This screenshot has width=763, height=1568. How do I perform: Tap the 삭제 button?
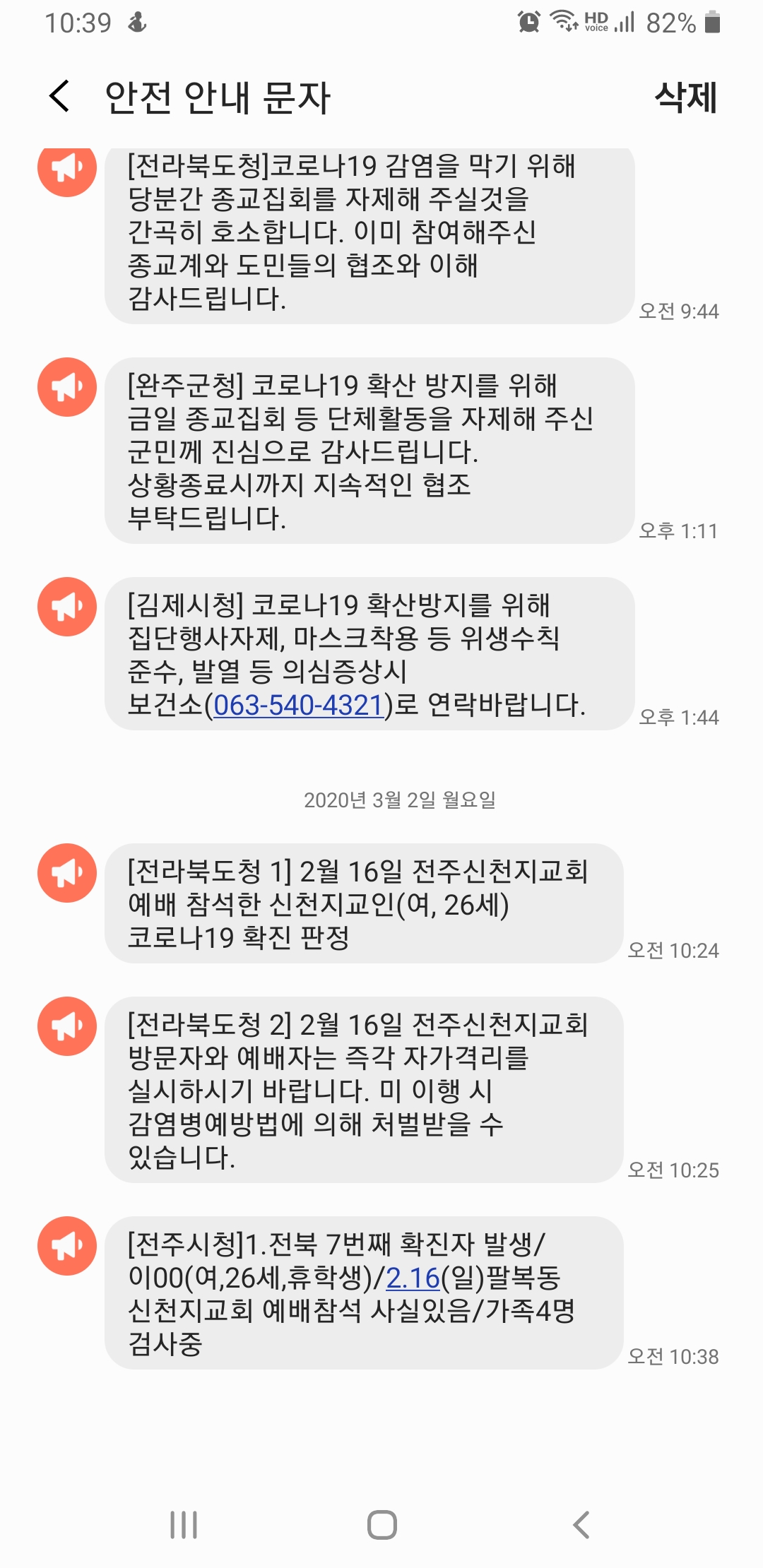[685, 97]
